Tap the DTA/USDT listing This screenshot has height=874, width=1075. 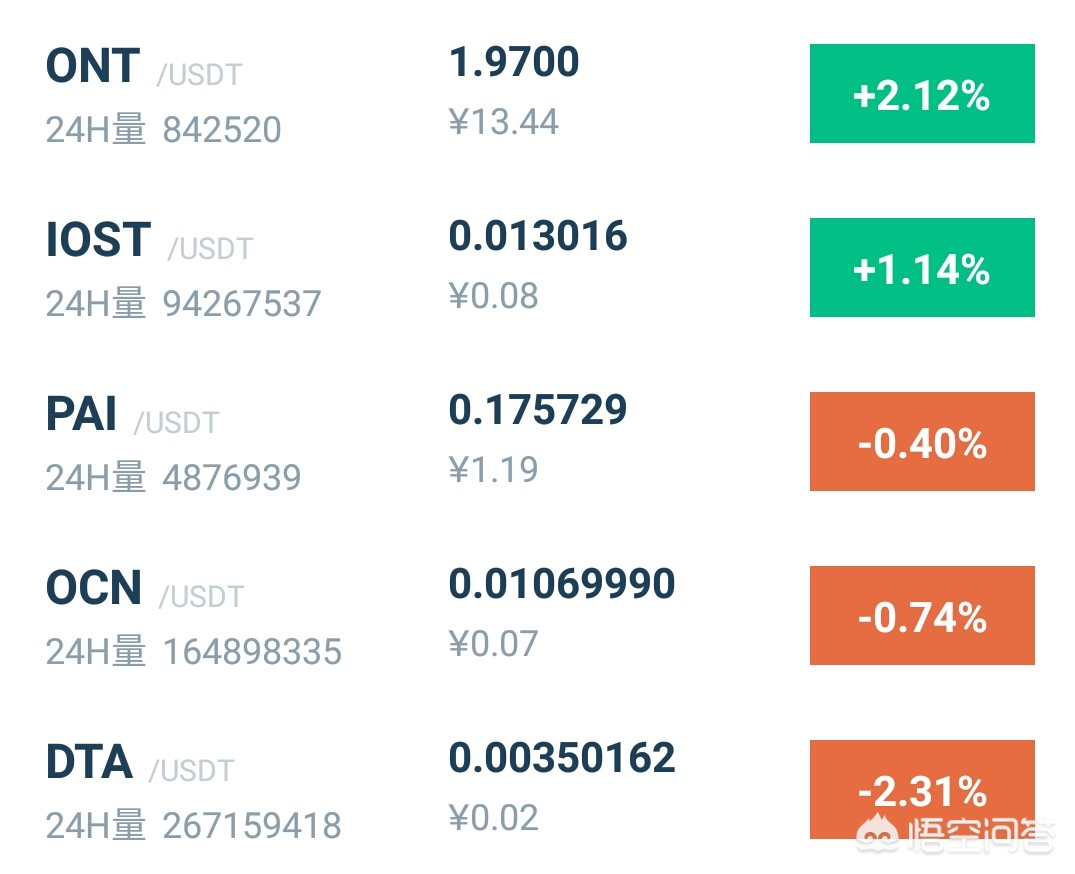tap(89, 763)
